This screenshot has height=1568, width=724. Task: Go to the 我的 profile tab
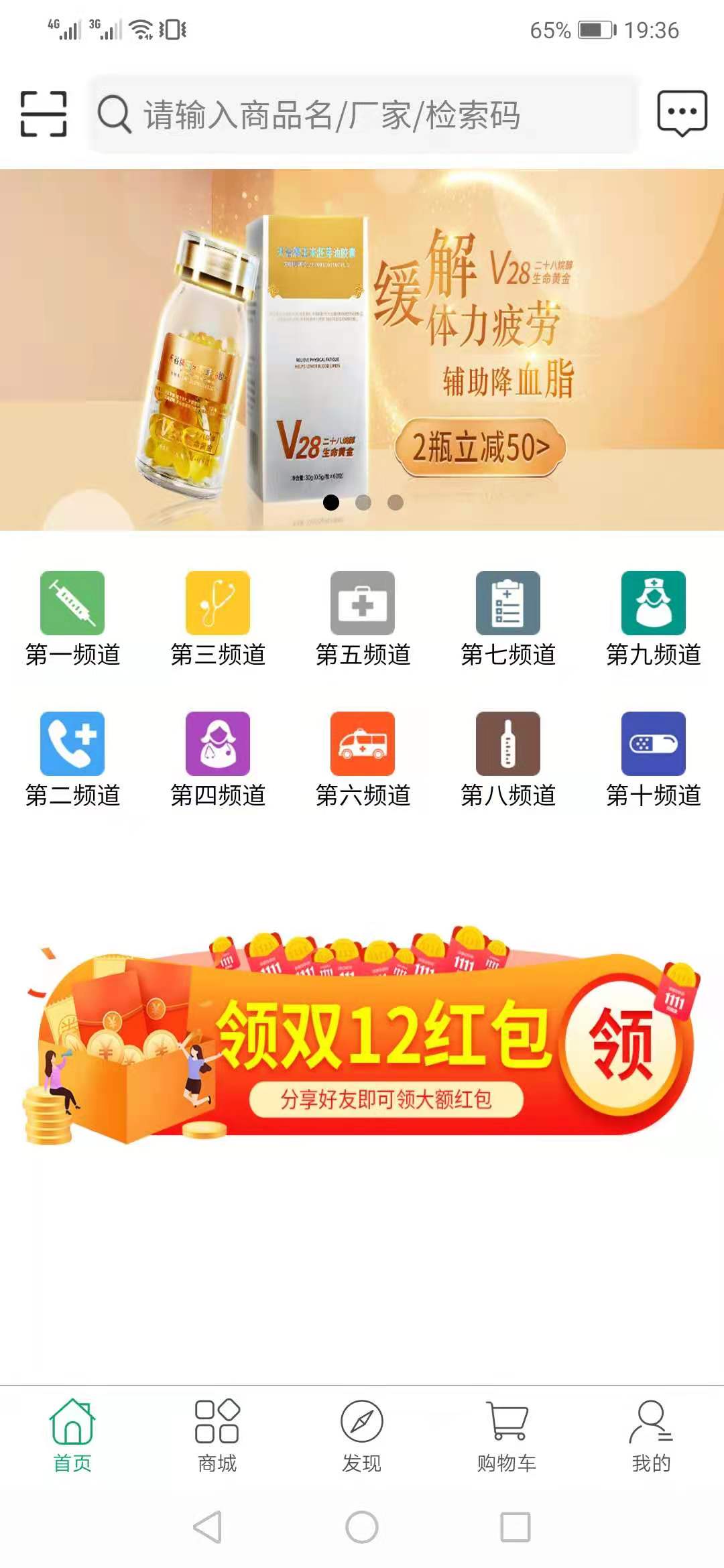pyautogui.click(x=651, y=1435)
